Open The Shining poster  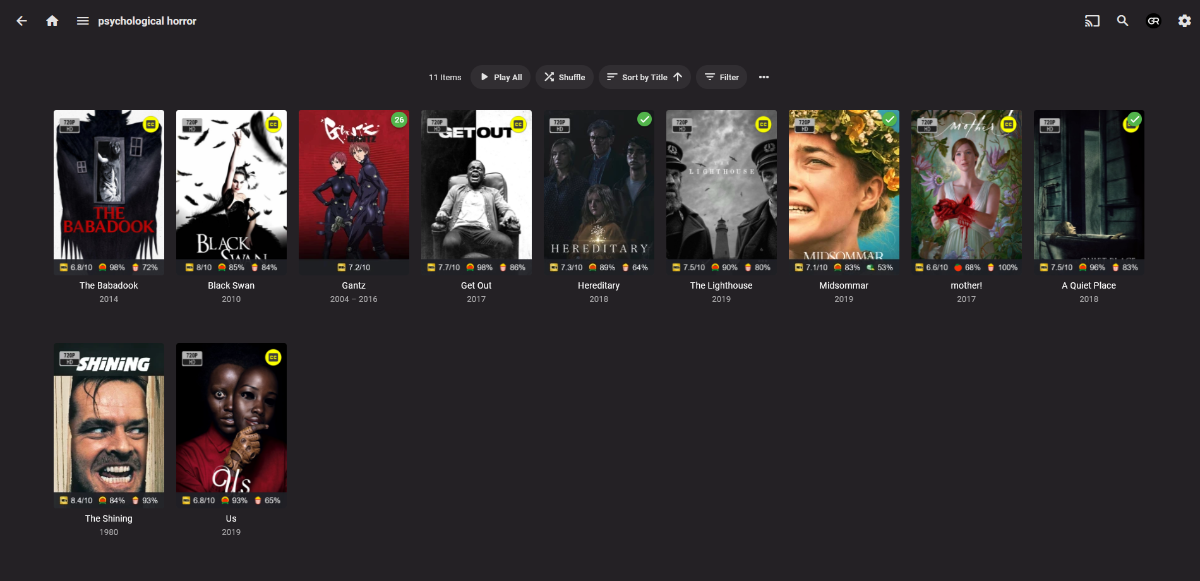click(109, 419)
